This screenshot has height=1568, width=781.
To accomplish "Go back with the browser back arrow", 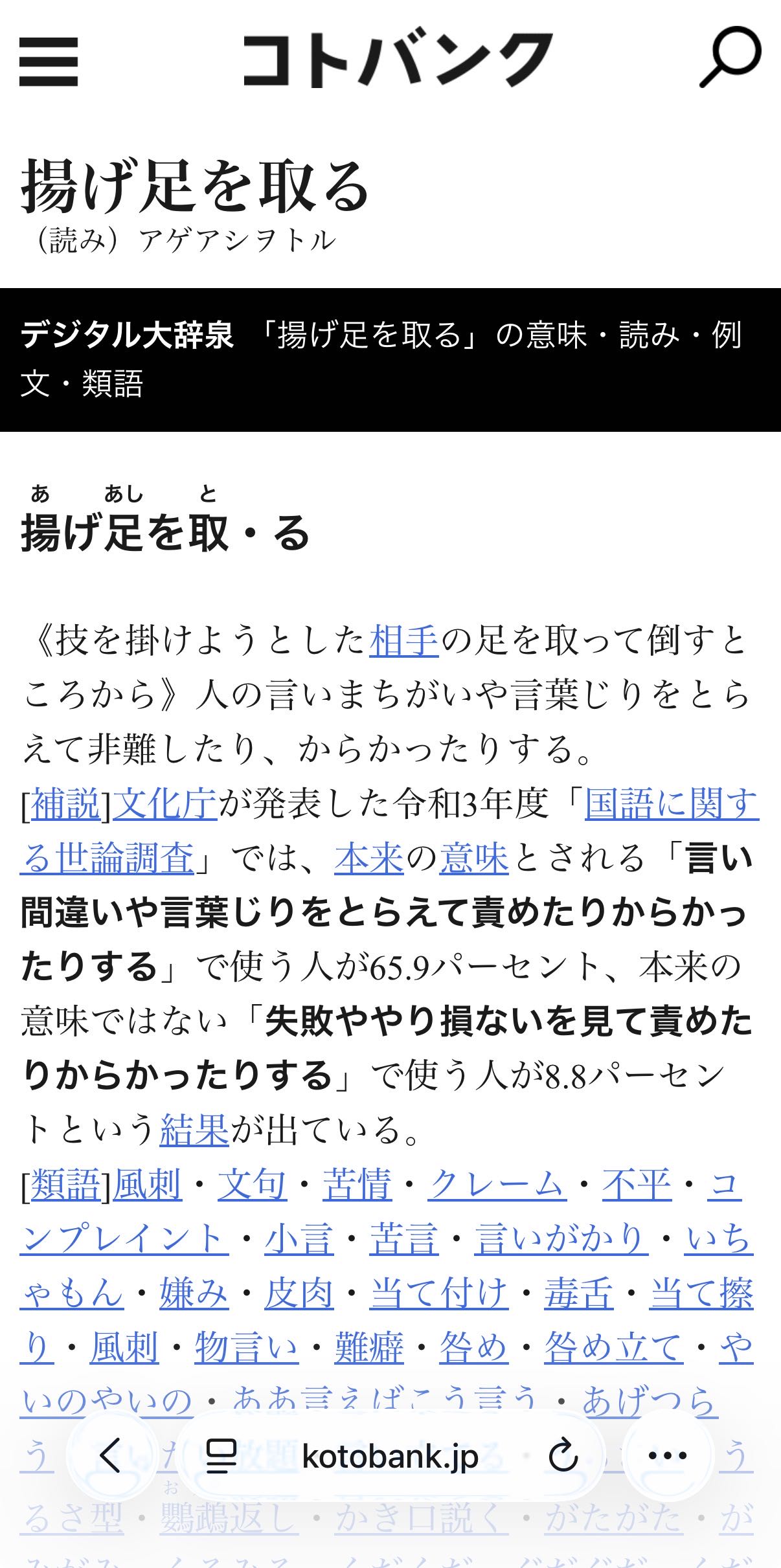I will click(x=111, y=1457).
